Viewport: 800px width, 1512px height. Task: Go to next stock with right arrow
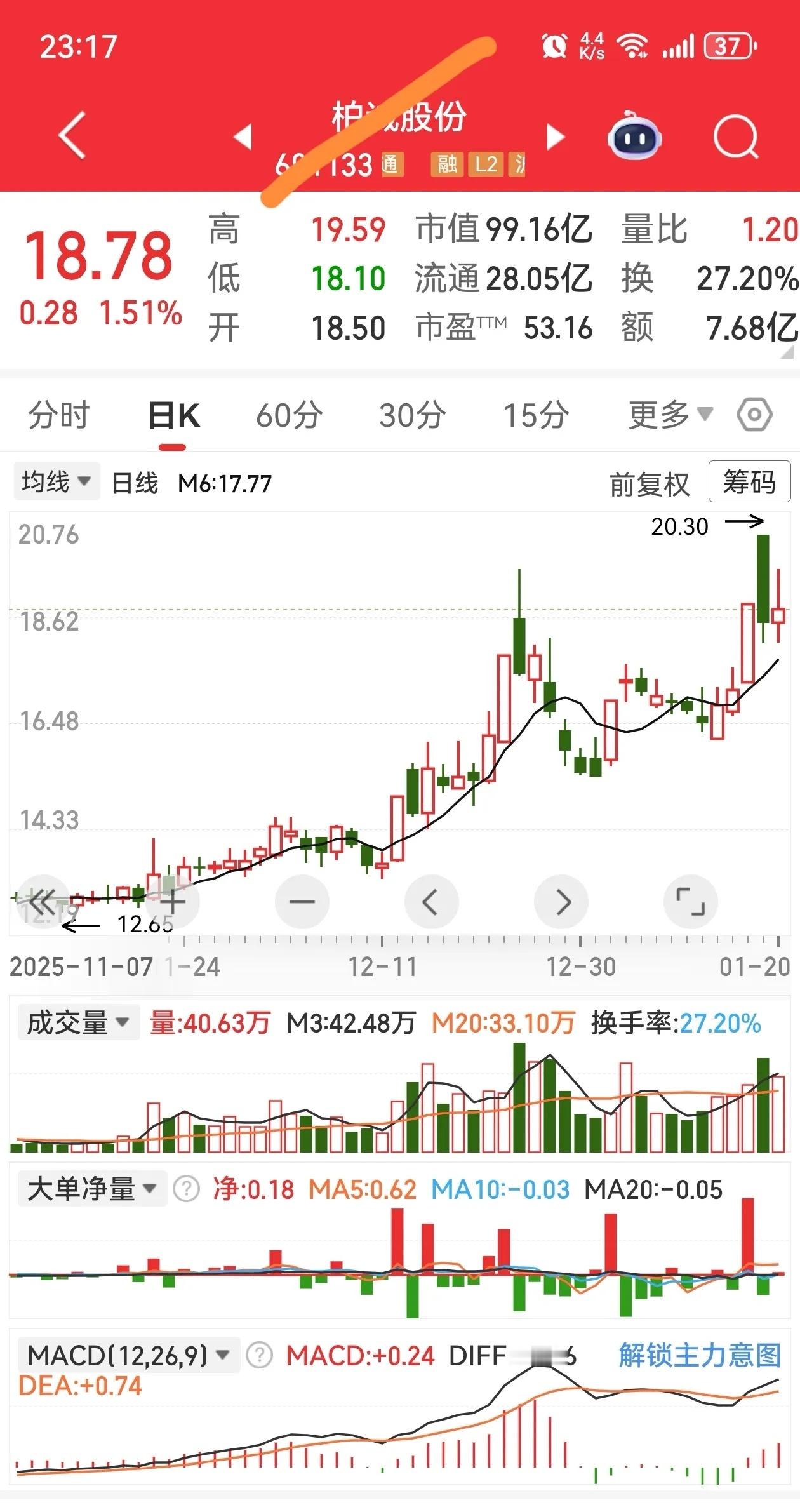click(556, 136)
